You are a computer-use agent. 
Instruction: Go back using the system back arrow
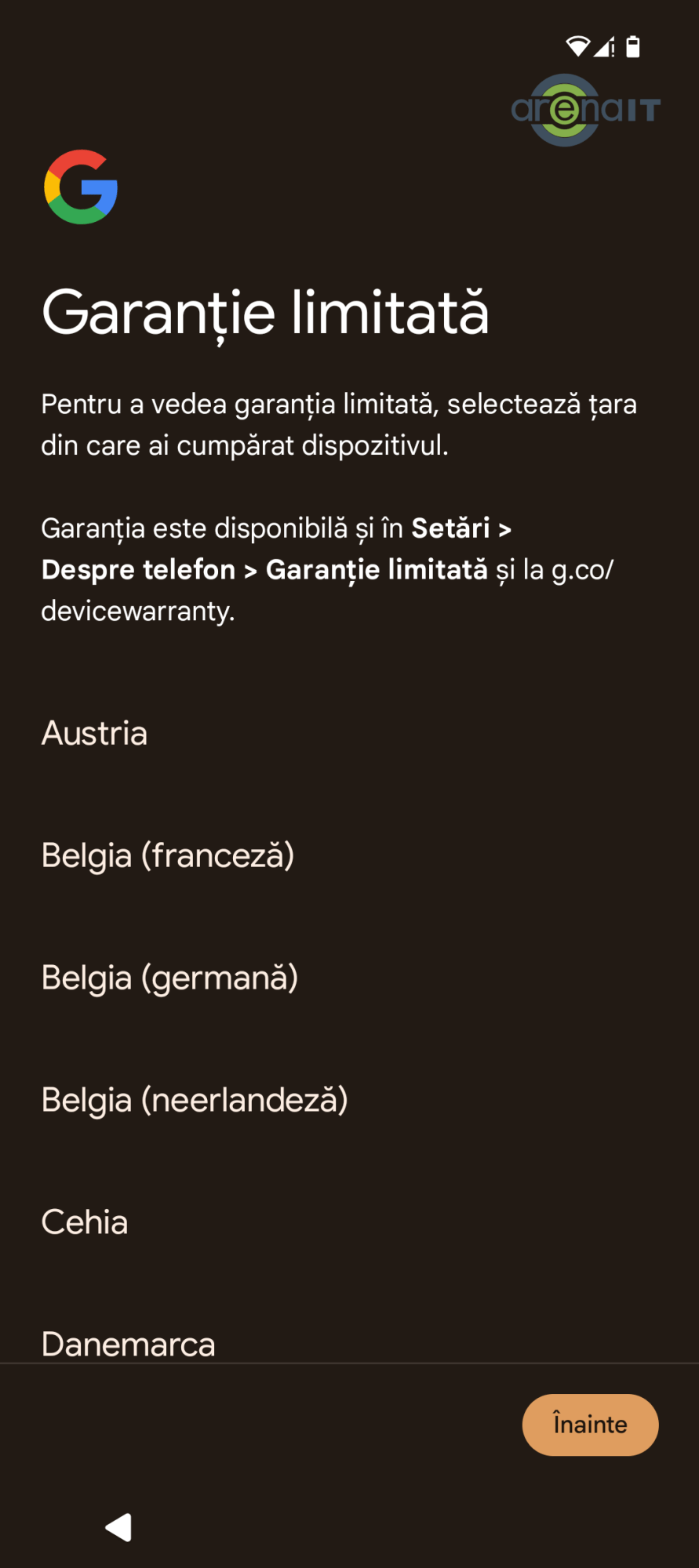pos(118,1527)
